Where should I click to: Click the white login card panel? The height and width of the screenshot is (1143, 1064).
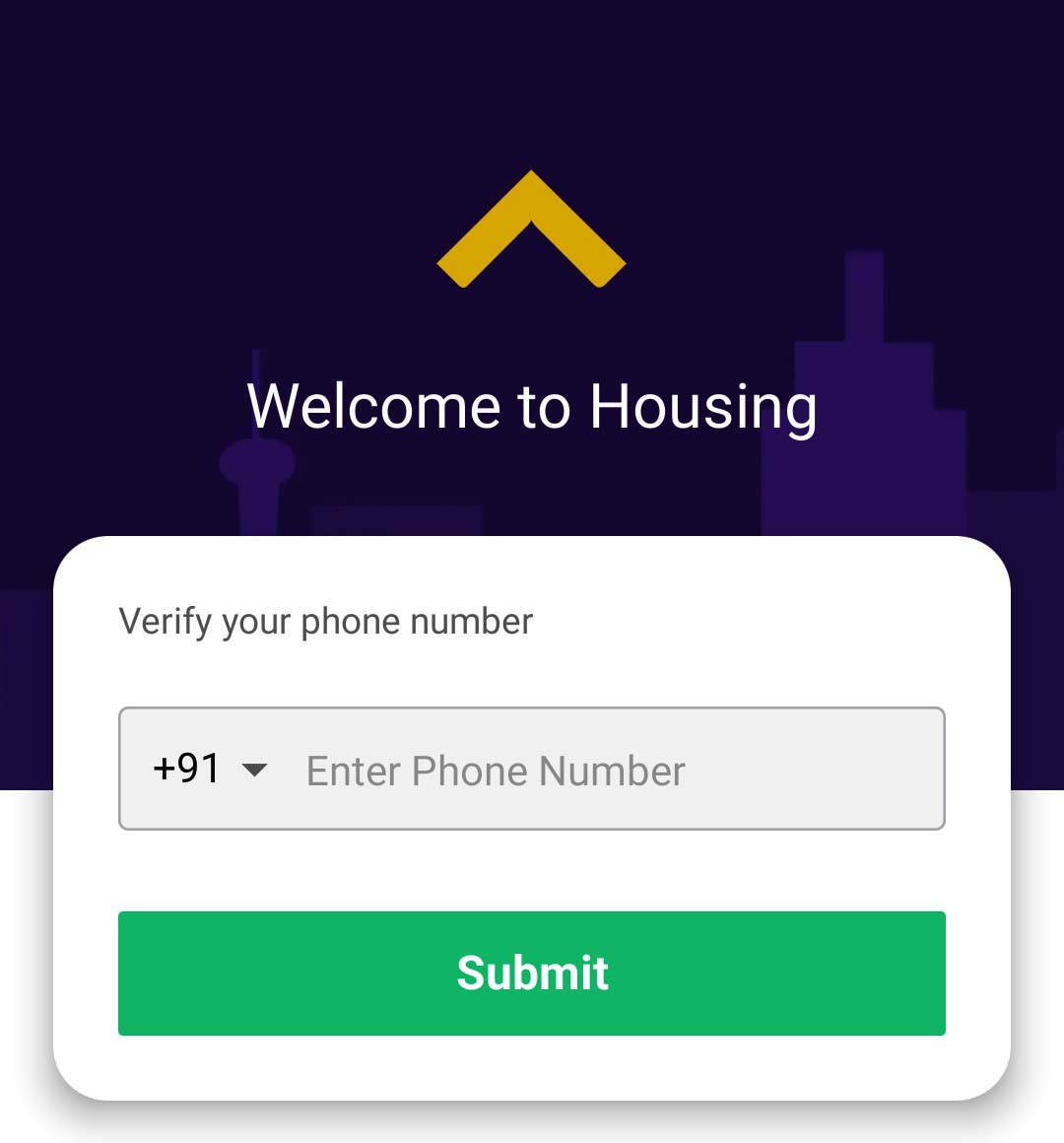pyautogui.click(x=532, y=867)
